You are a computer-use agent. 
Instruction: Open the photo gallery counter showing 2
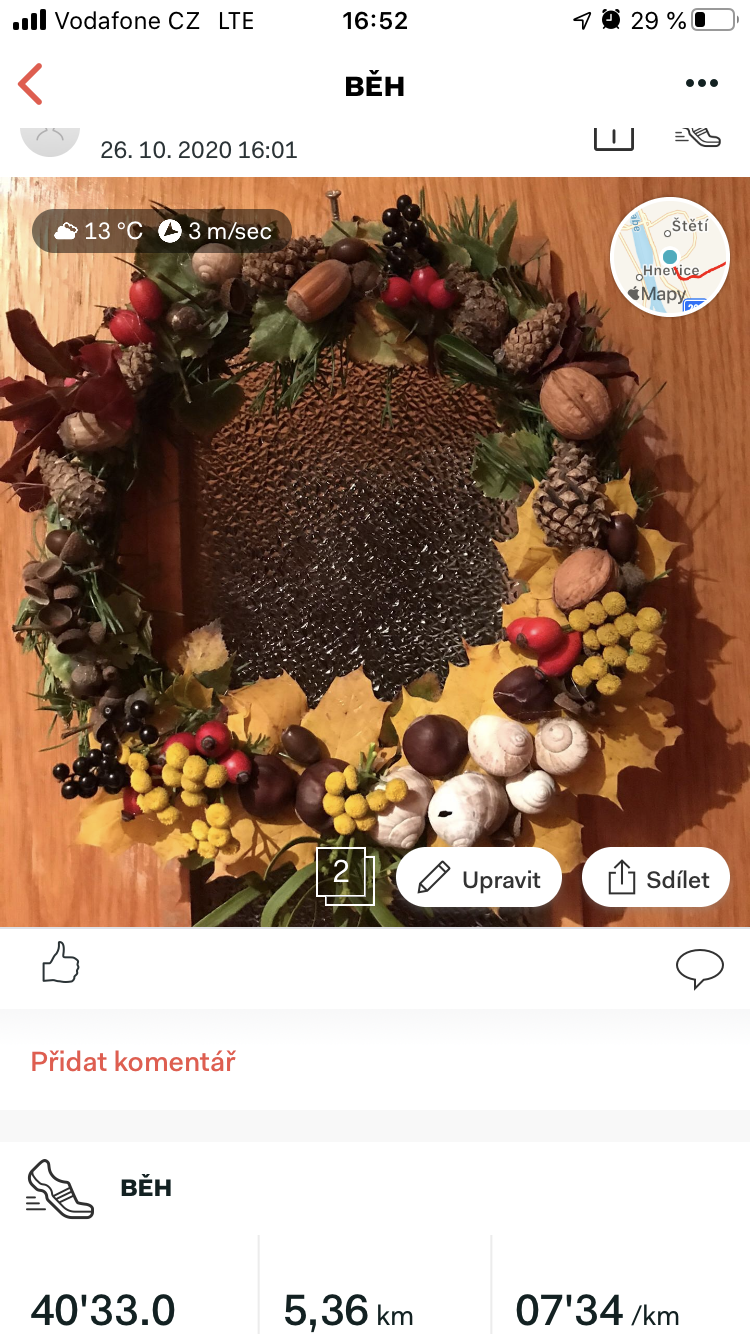click(x=345, y=876)
